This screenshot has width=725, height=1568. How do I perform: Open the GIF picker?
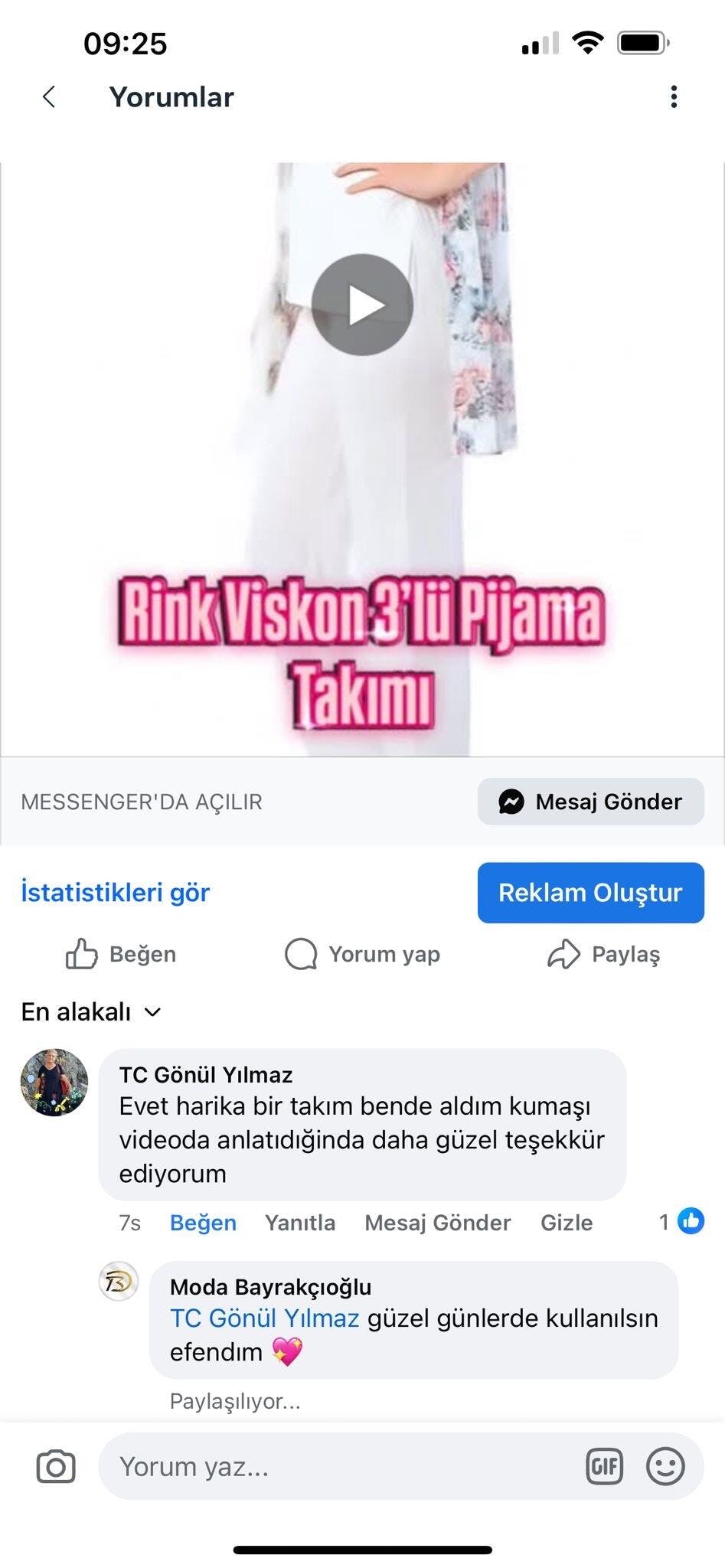[x=604, y=1467]
